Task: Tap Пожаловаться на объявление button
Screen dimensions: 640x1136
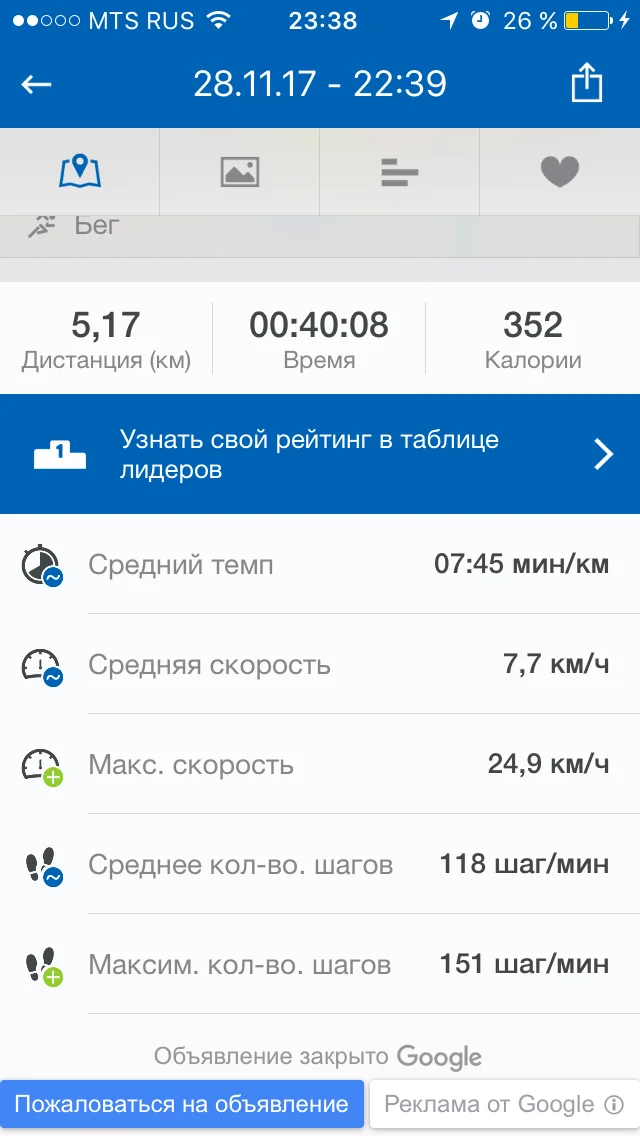Action: tap(181, 1104)
